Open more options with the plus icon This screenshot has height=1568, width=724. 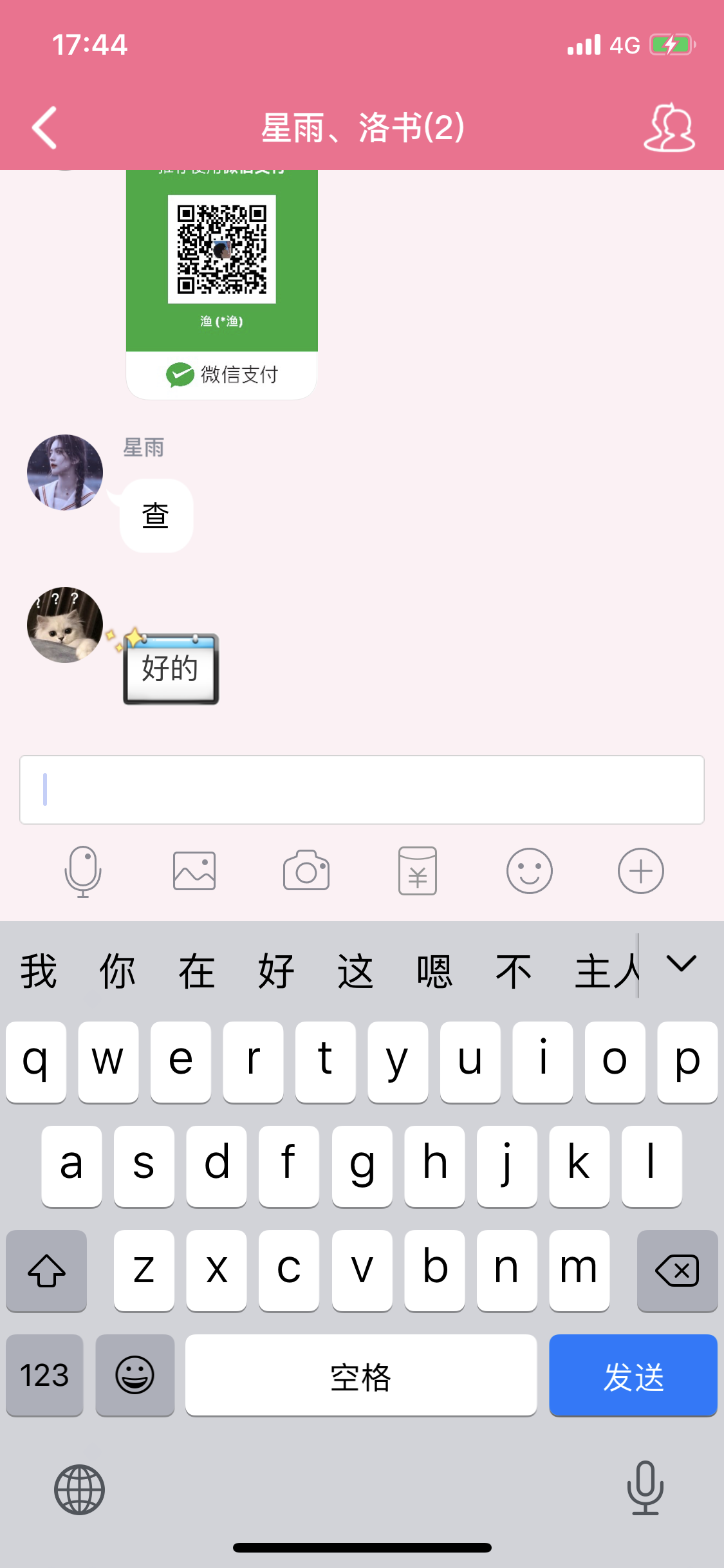click(x=641, y=872)
